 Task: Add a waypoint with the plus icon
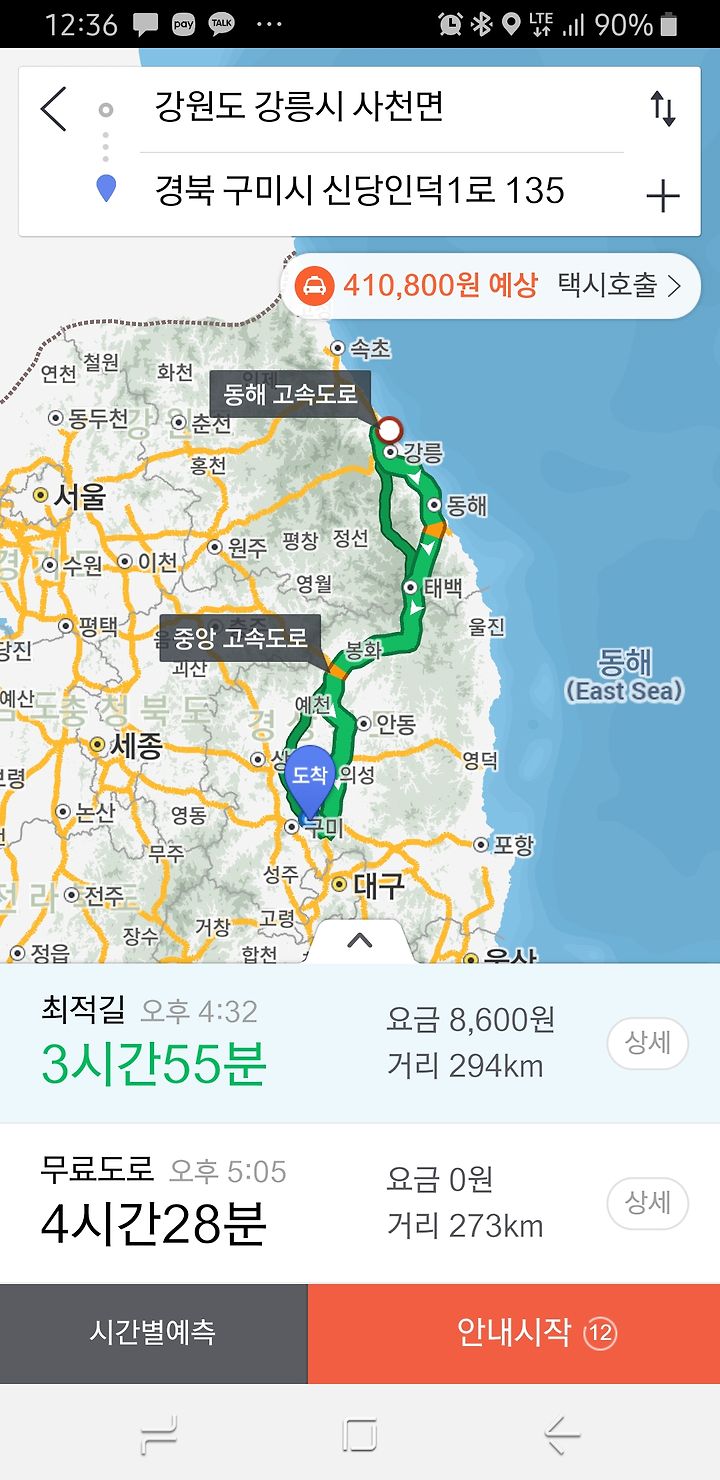tap(663, 196)
